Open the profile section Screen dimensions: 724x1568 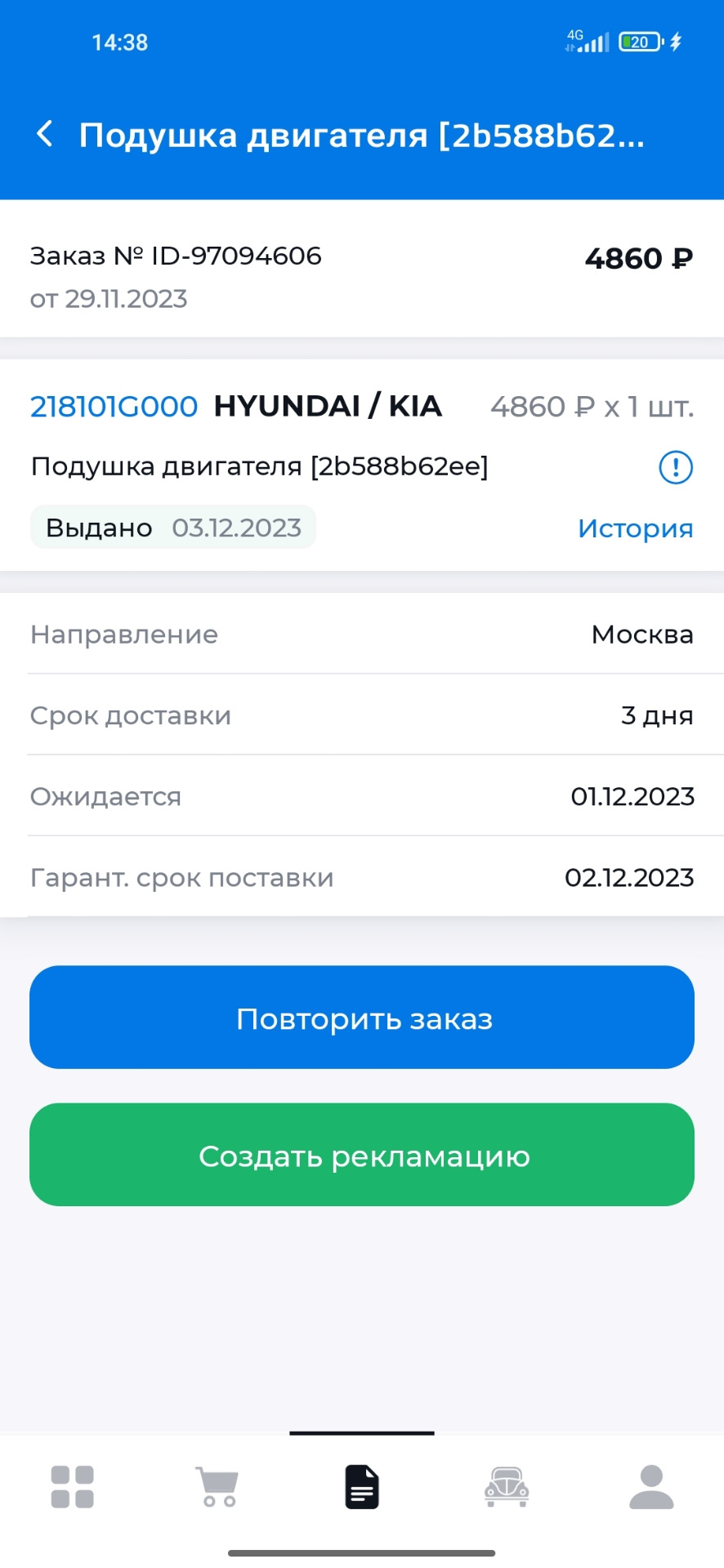(651, 1486)
